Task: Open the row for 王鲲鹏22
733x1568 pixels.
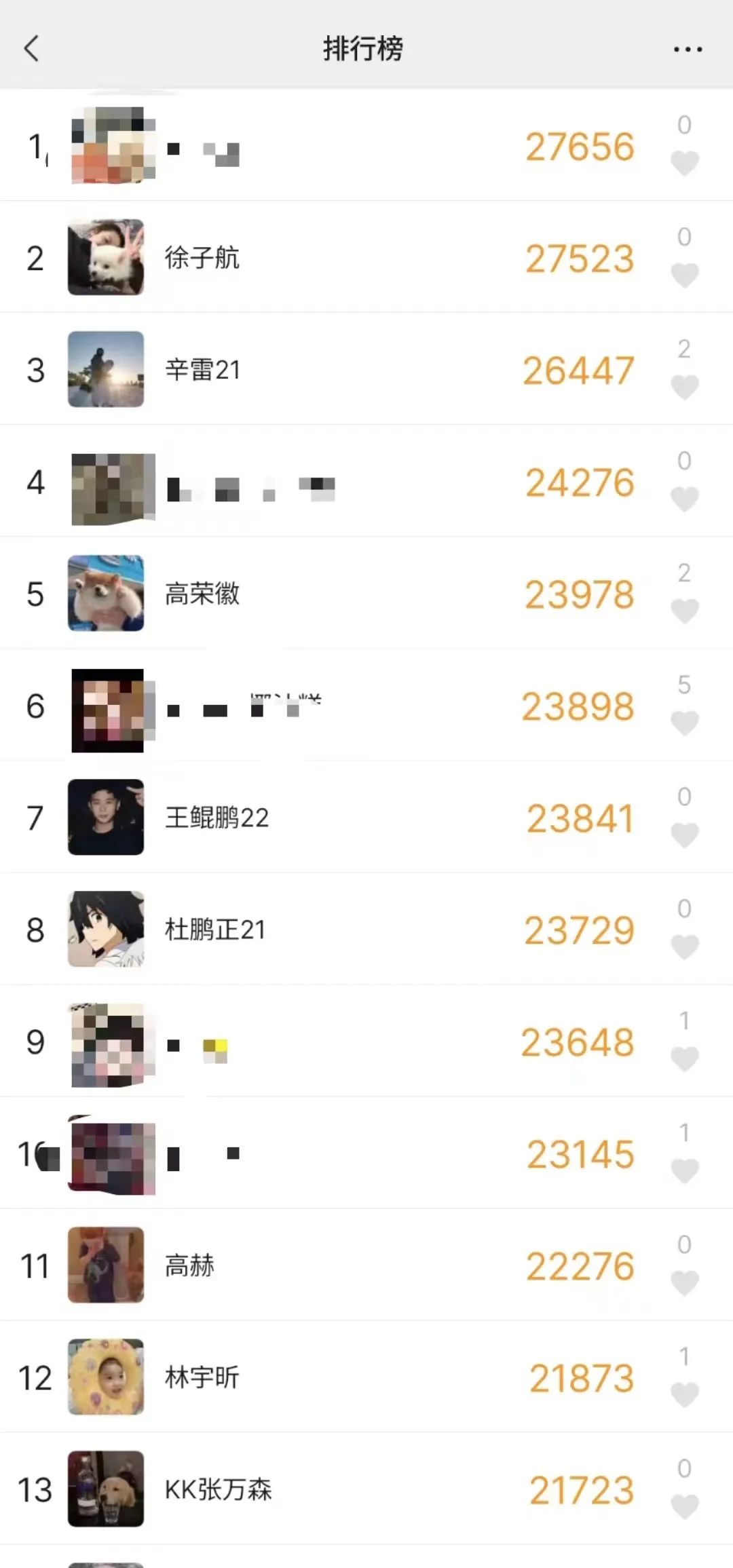Action: tap(217, 818)
